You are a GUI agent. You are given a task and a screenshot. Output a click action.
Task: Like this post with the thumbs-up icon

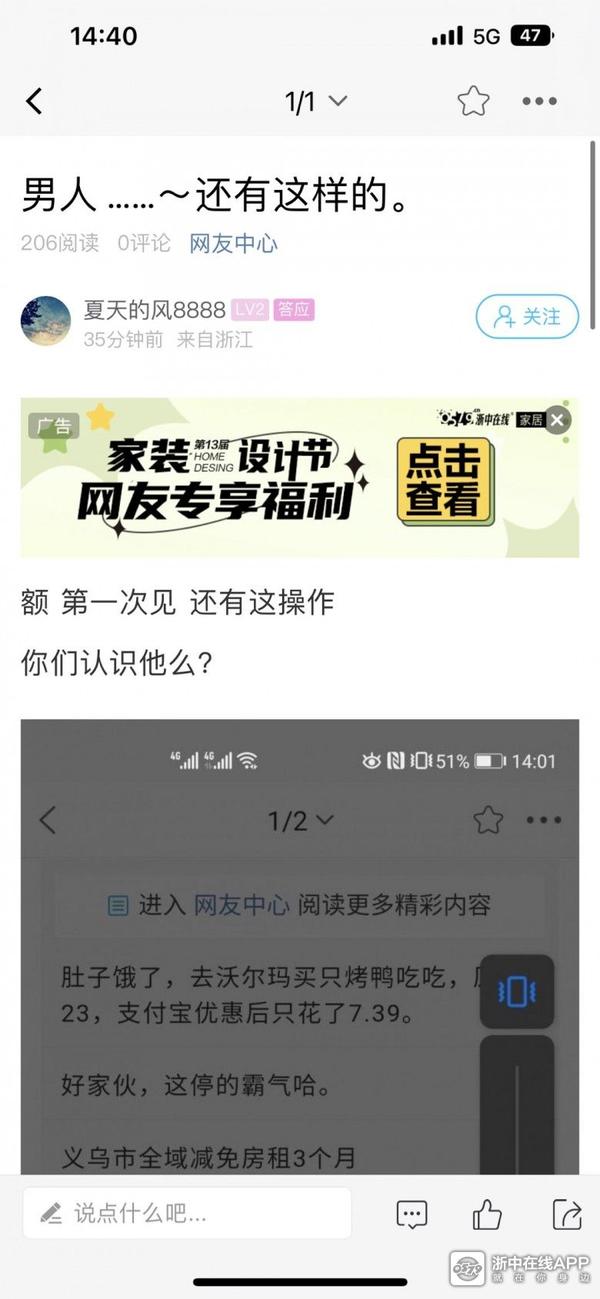pyautogui.click(x=487, y=1214)
